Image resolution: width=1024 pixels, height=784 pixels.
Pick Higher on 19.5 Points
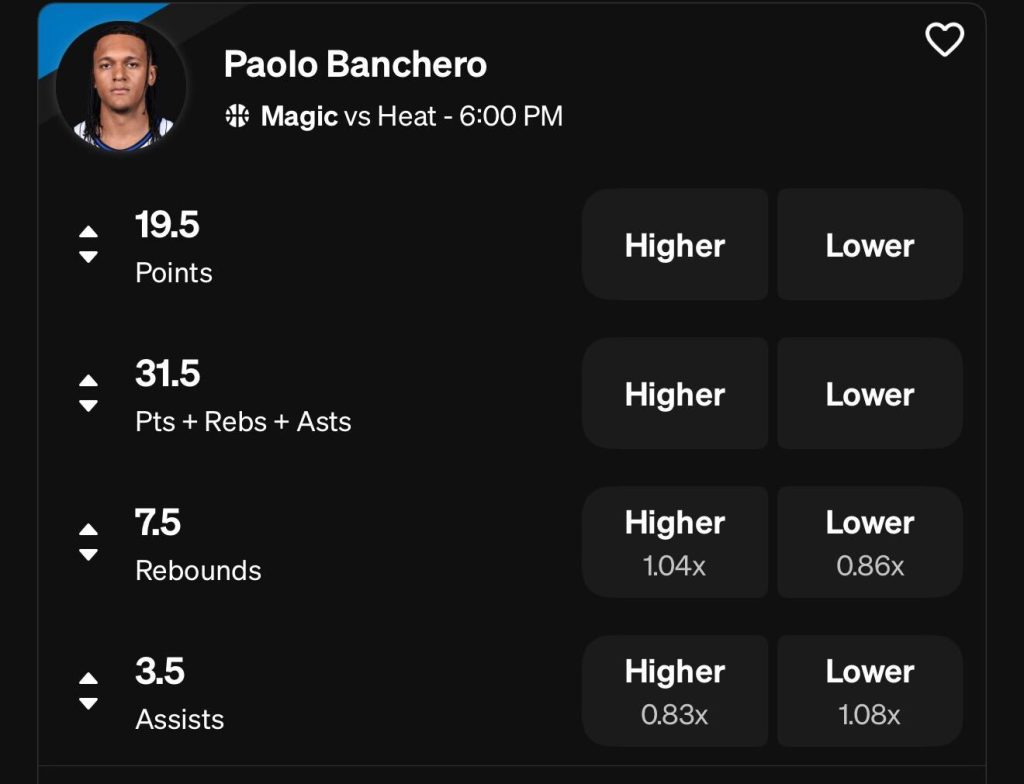675,245
